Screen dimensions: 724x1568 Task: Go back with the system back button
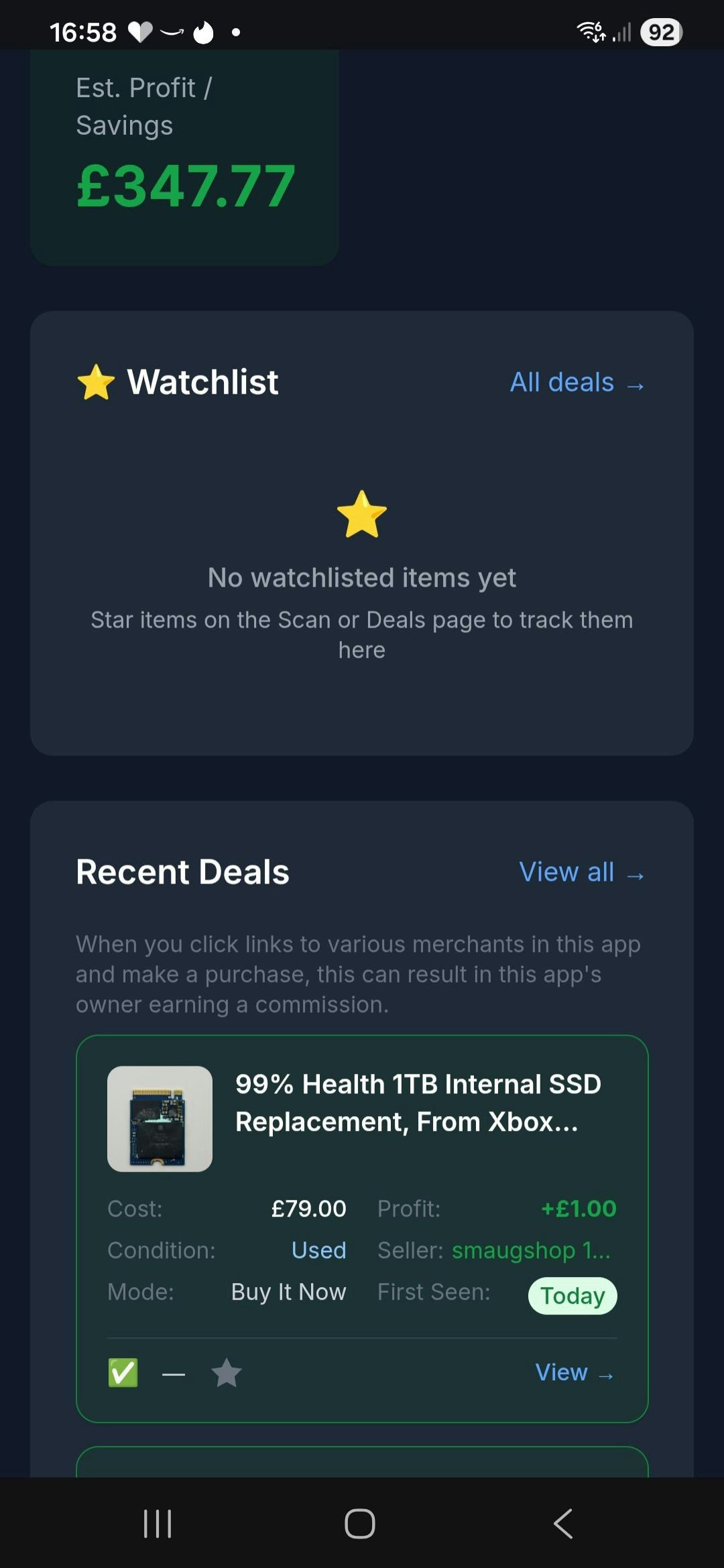click(x=563, y=1524)
